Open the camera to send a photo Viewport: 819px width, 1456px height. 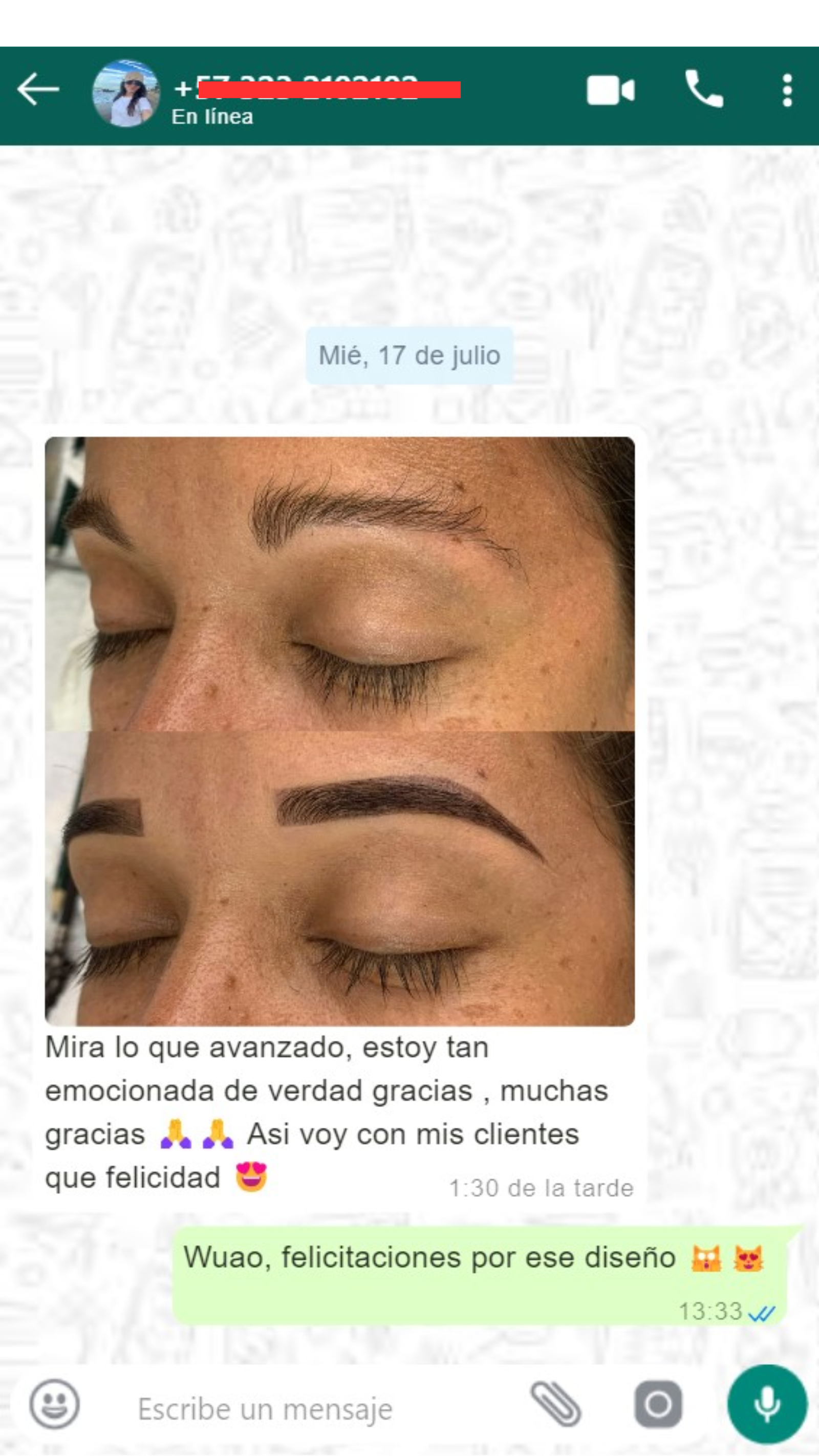658,1404
